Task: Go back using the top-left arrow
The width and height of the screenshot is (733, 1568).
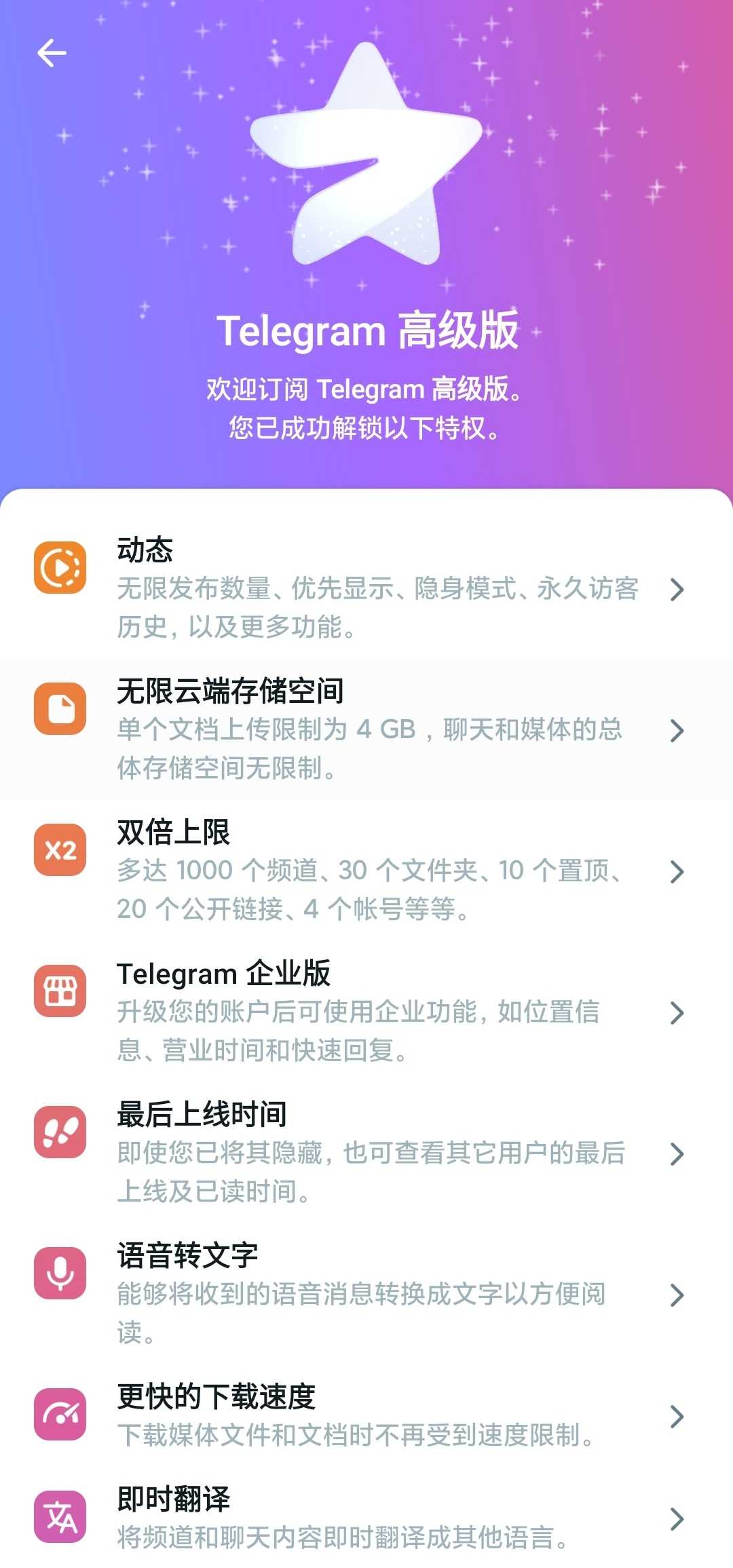Action: [x=52, y=53]
